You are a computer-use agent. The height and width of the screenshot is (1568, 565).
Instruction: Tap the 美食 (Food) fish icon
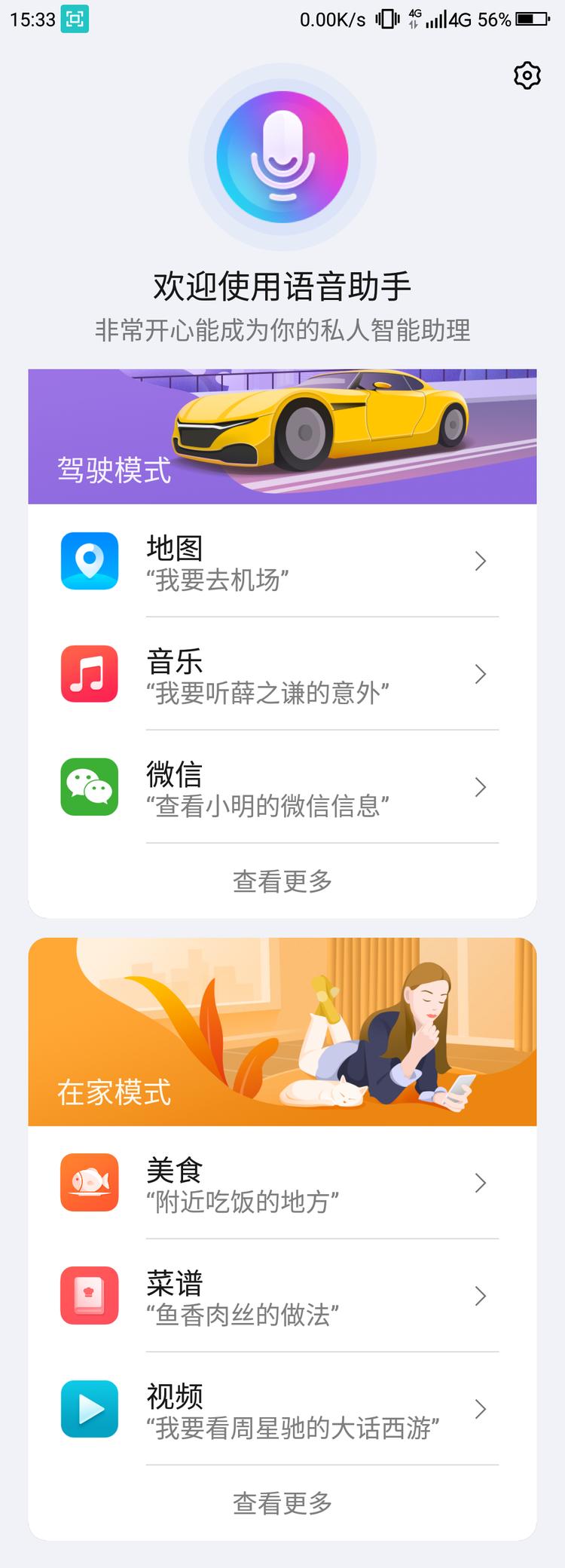point(89,1184)
